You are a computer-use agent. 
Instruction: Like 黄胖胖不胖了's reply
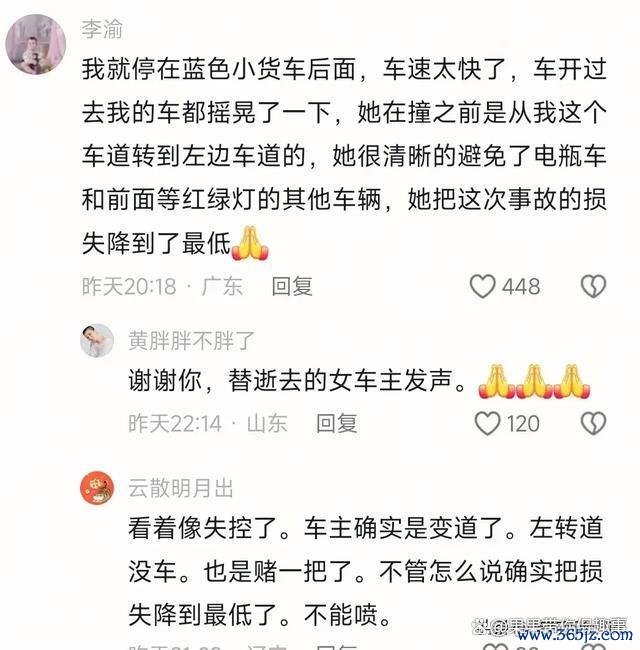click(487, 424)
